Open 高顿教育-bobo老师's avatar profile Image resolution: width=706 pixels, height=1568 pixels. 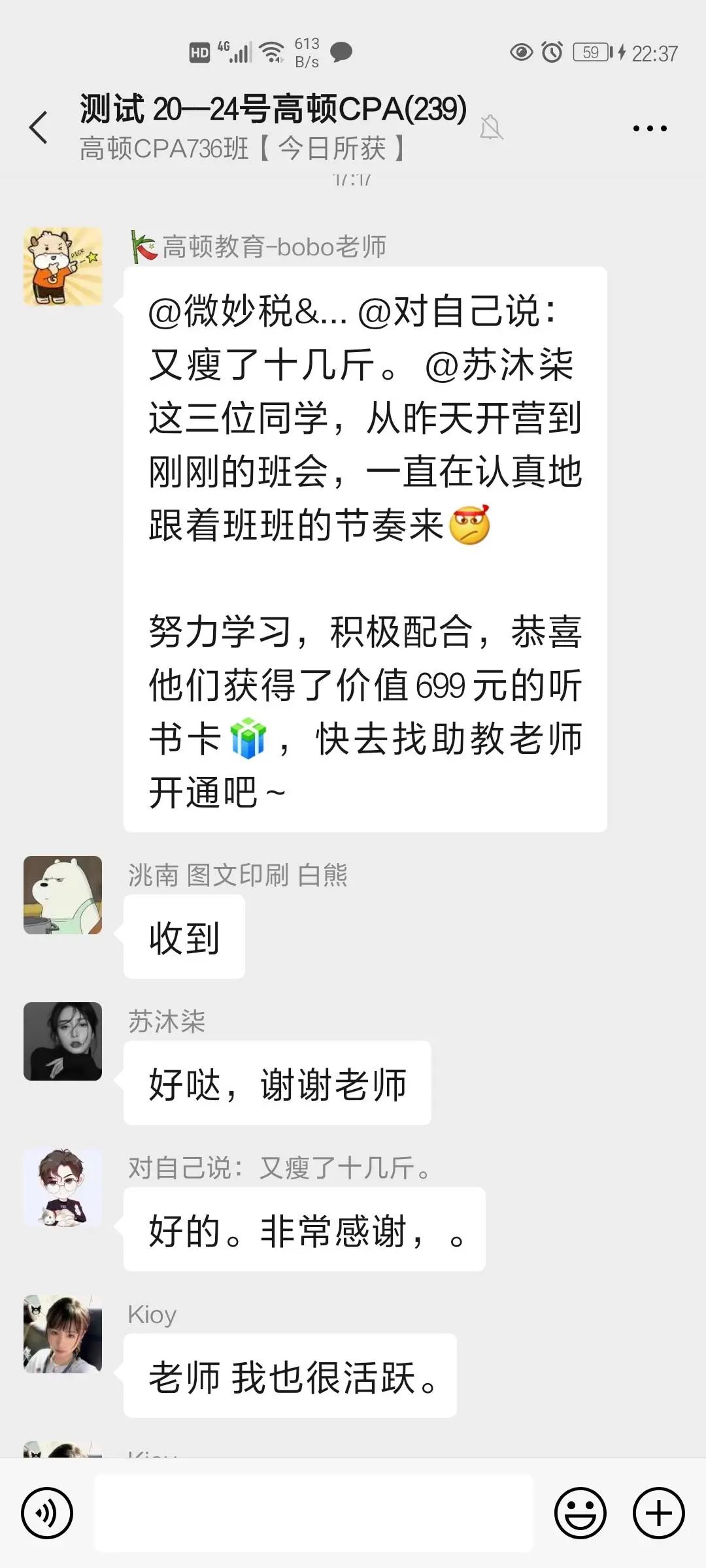pyautogui.click(x=63, y=267)
